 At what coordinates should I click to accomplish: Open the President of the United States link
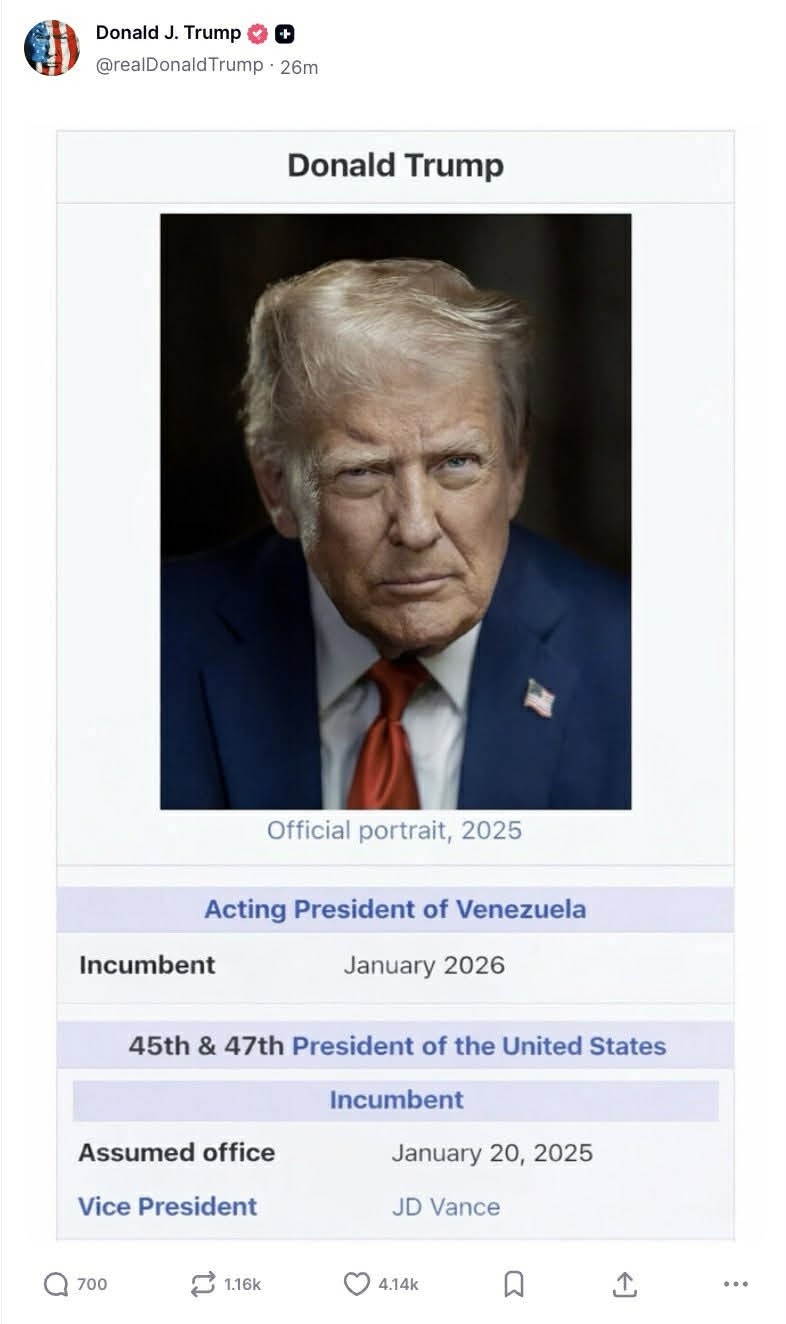pos(481,1046)
